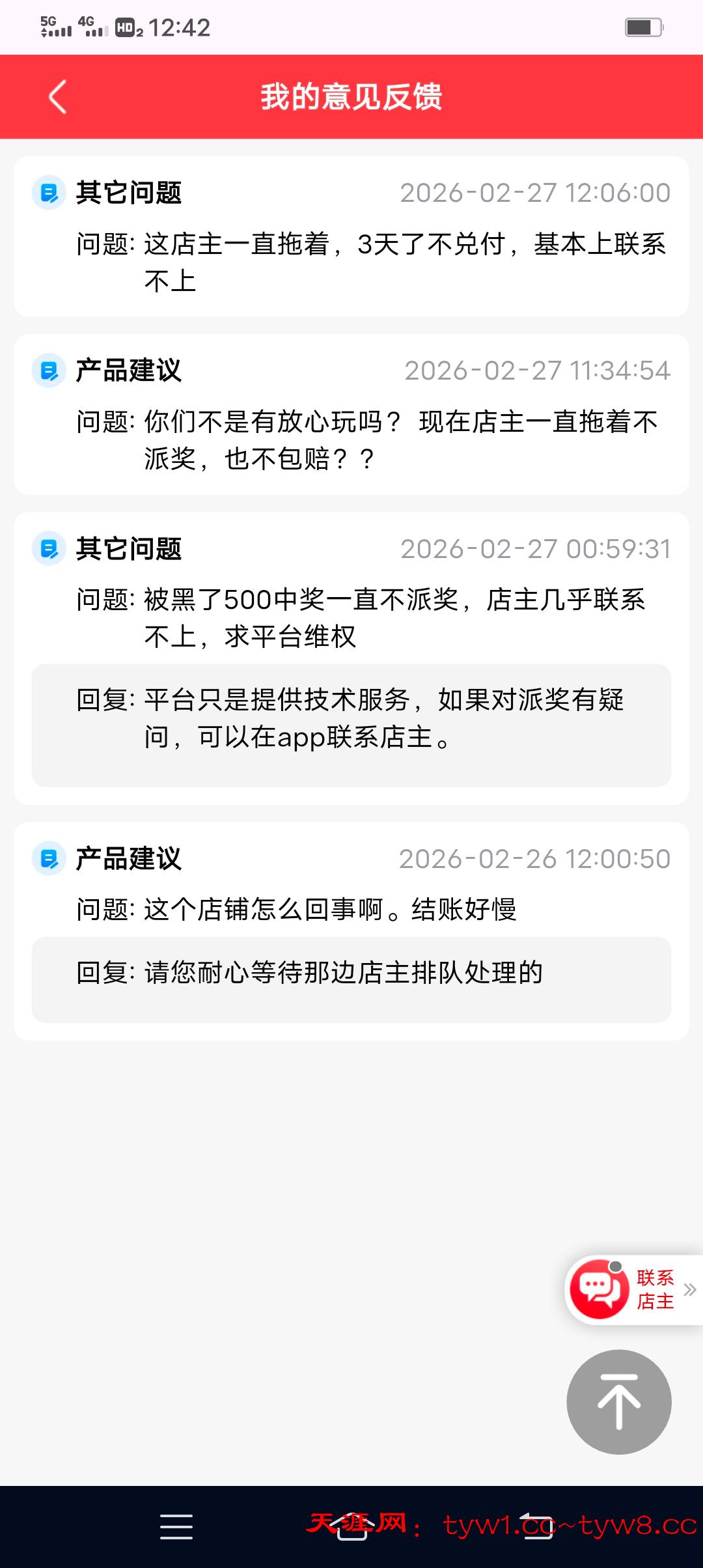This screenshot has width=703, height=1568.
Task: Open the 联系店主 chat button
Action: pos(632,1290)
